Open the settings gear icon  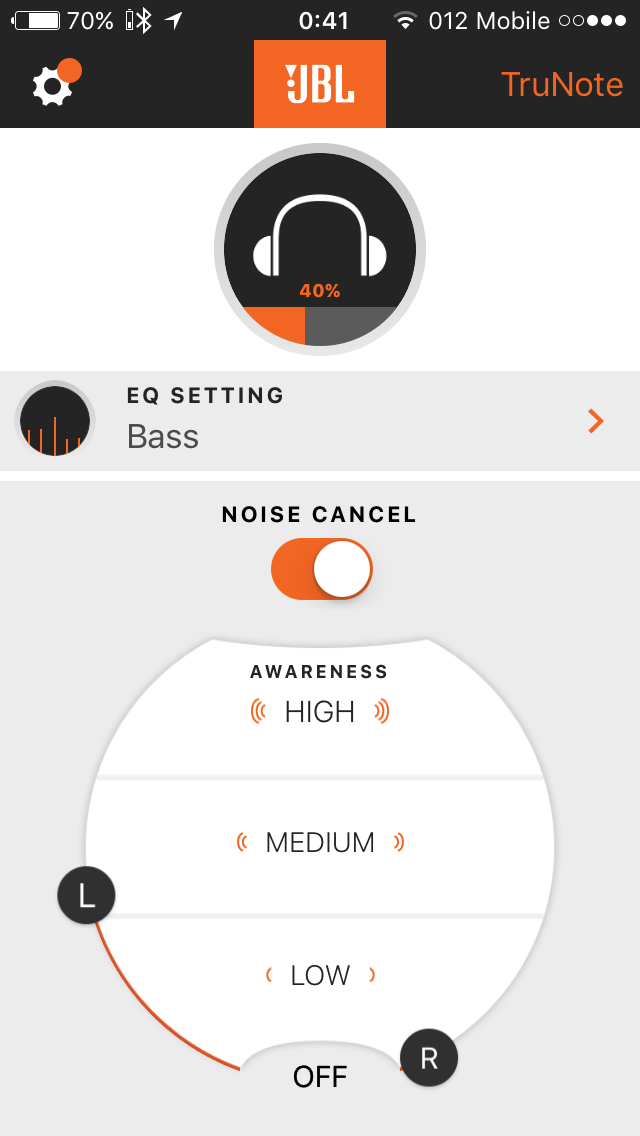(x=53, y=87)
